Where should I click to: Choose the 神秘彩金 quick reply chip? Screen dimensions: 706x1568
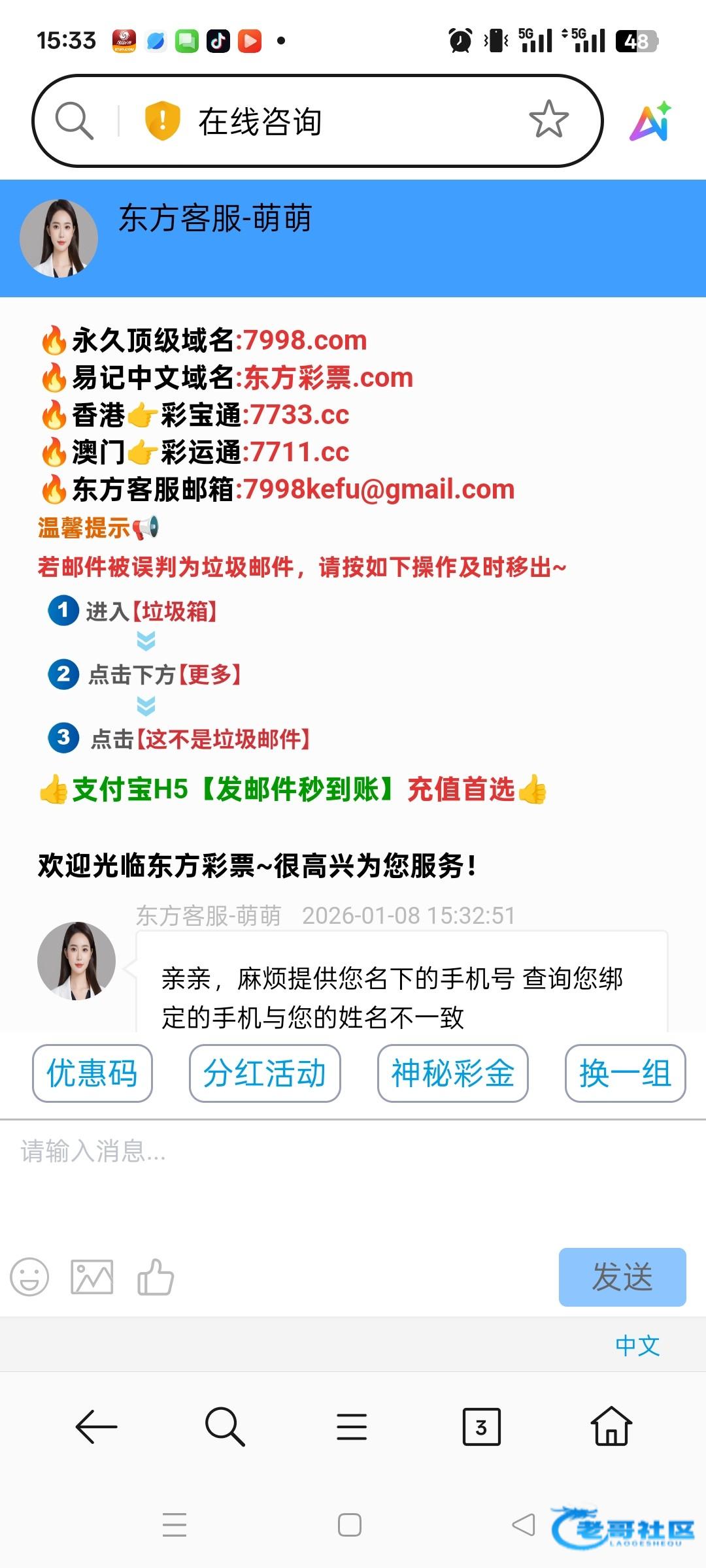point(452,1073)
